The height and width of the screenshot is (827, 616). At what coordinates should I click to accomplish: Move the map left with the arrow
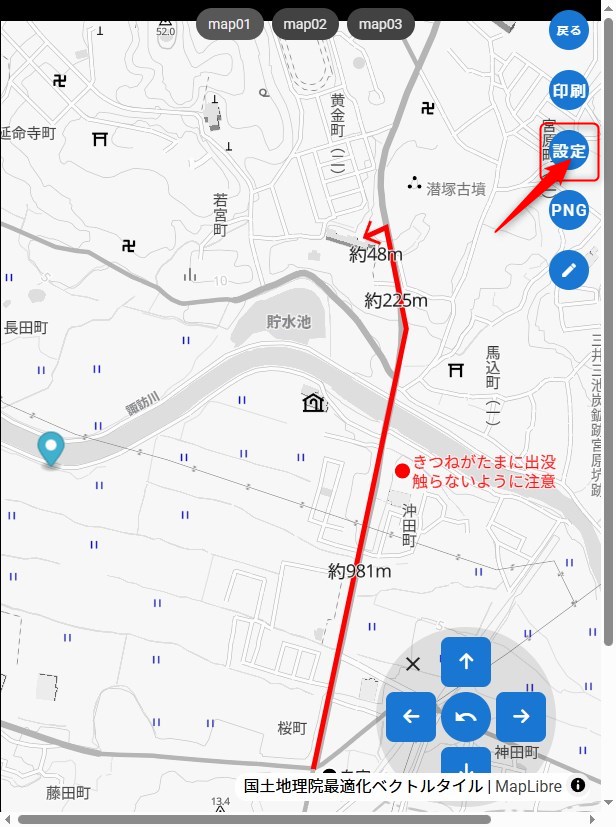tap(411, 716)
